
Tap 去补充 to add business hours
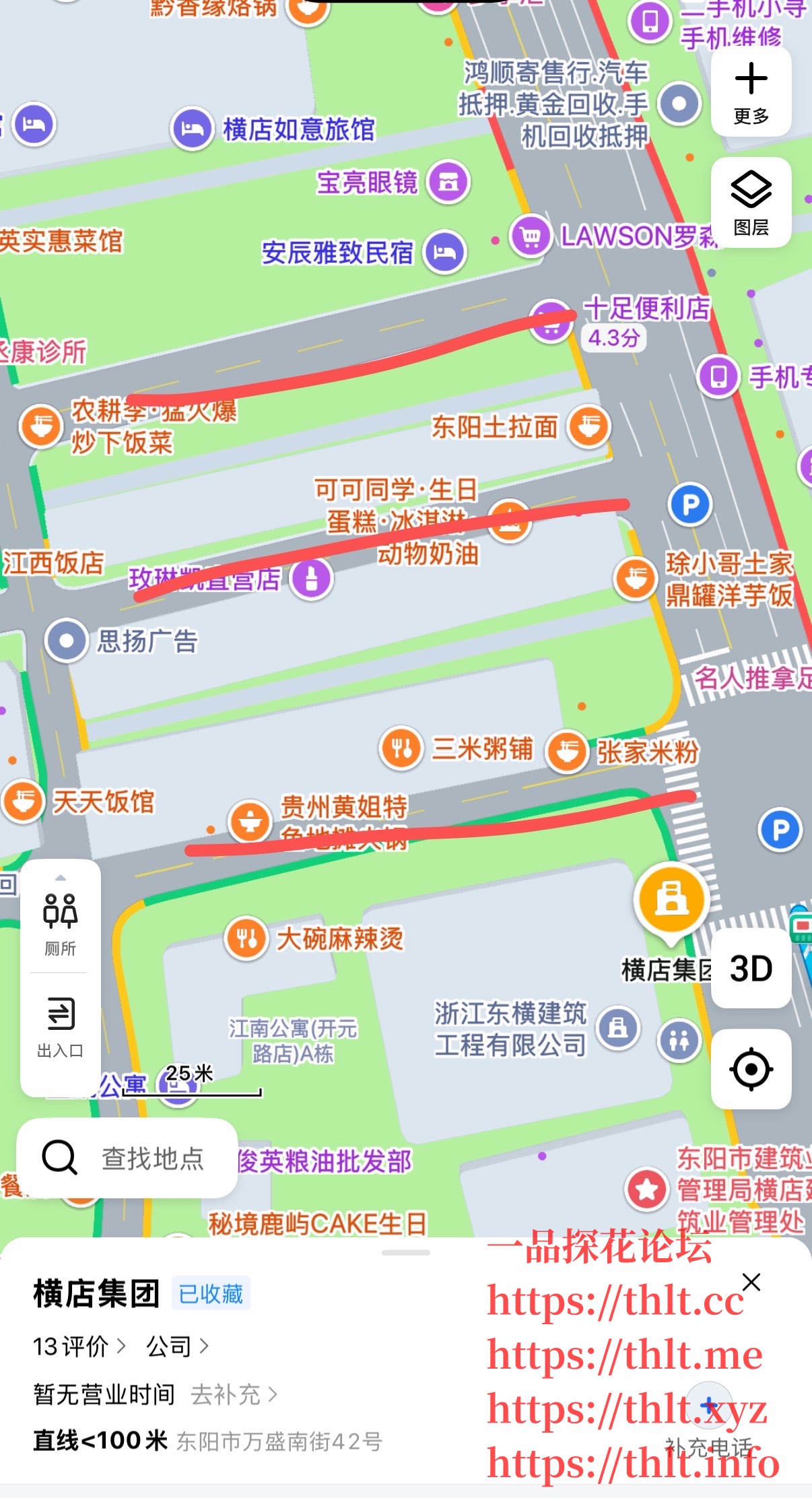tap(233, 1394)
